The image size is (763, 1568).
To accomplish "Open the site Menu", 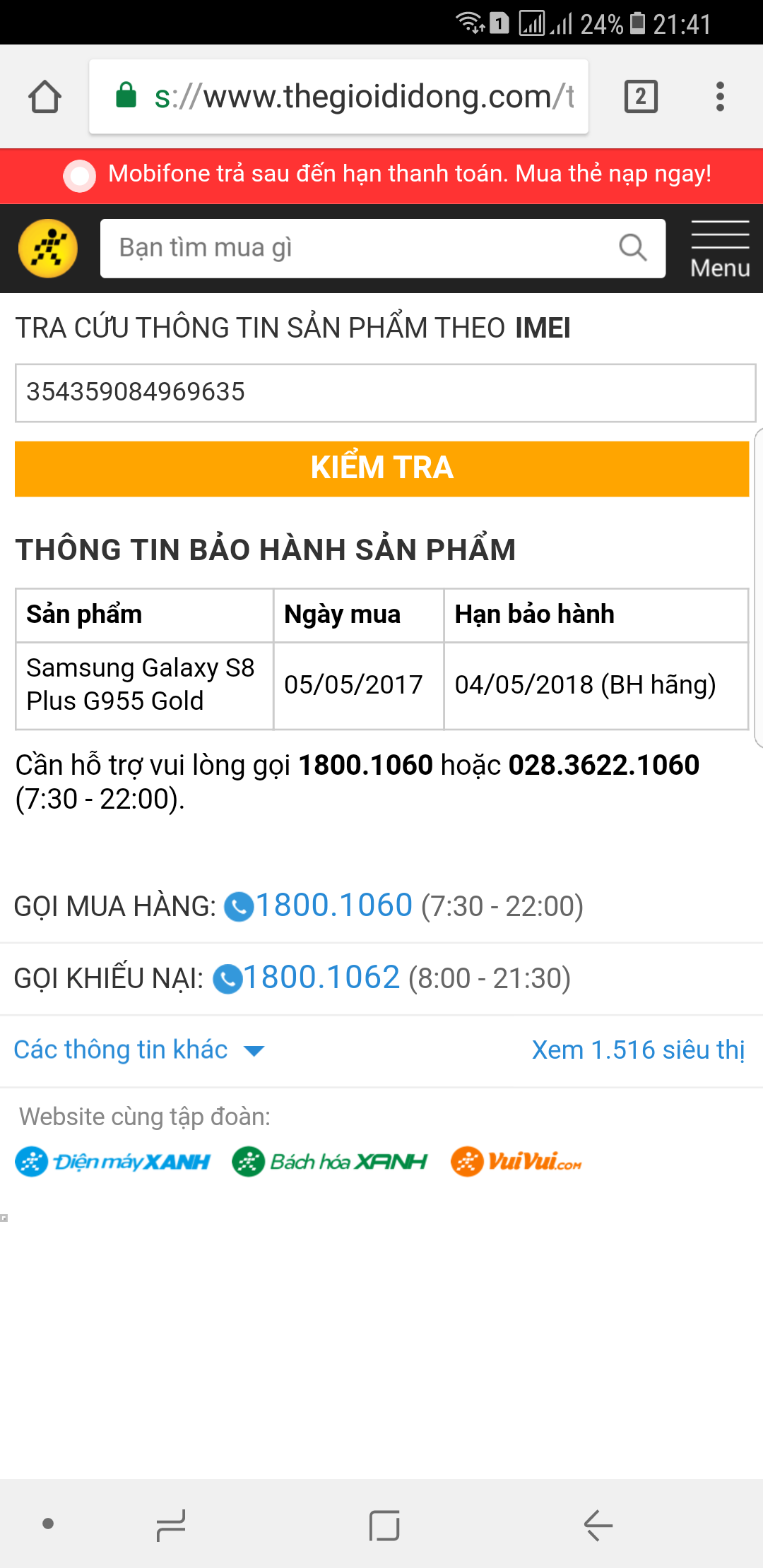I will pyautogui.click(x=720, y=249).
